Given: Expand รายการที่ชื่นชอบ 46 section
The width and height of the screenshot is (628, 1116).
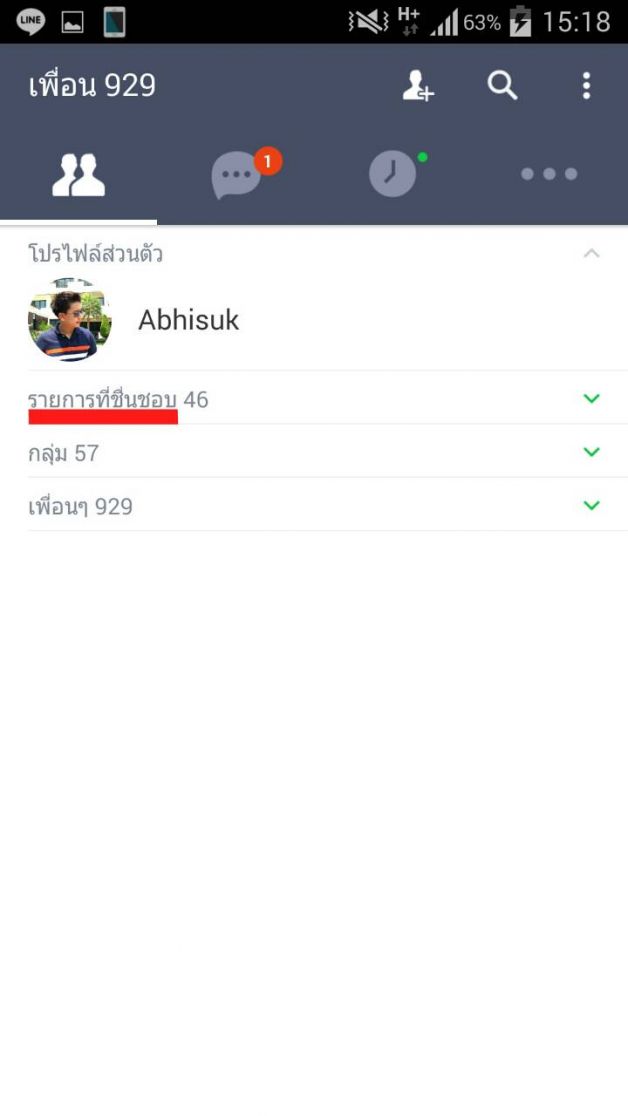Looking at the screenshot, I should [591, 399].
